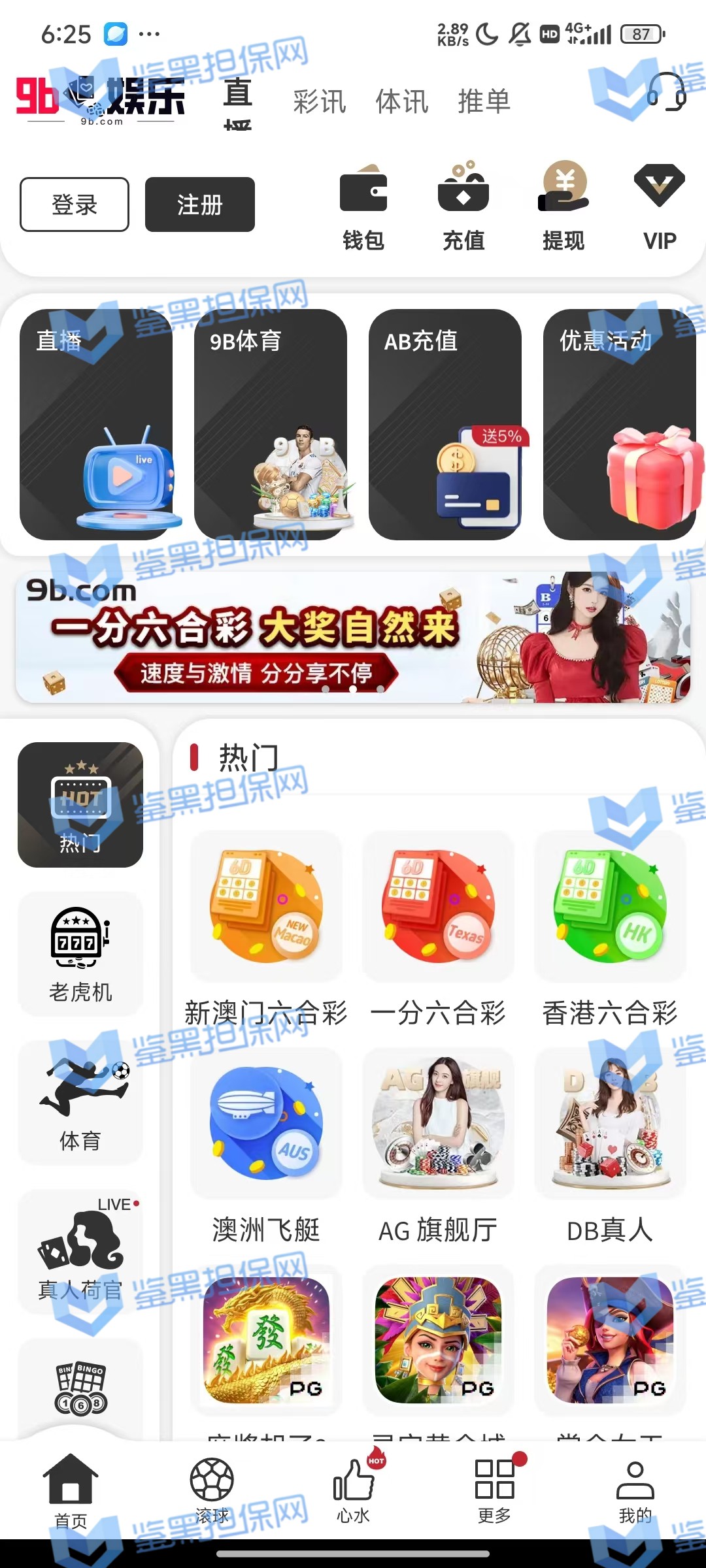The height and width of the screenshot is (1568, 706).
Task: Open the 澳洲飞艇 game
Action: click(x=266, y=1145)
